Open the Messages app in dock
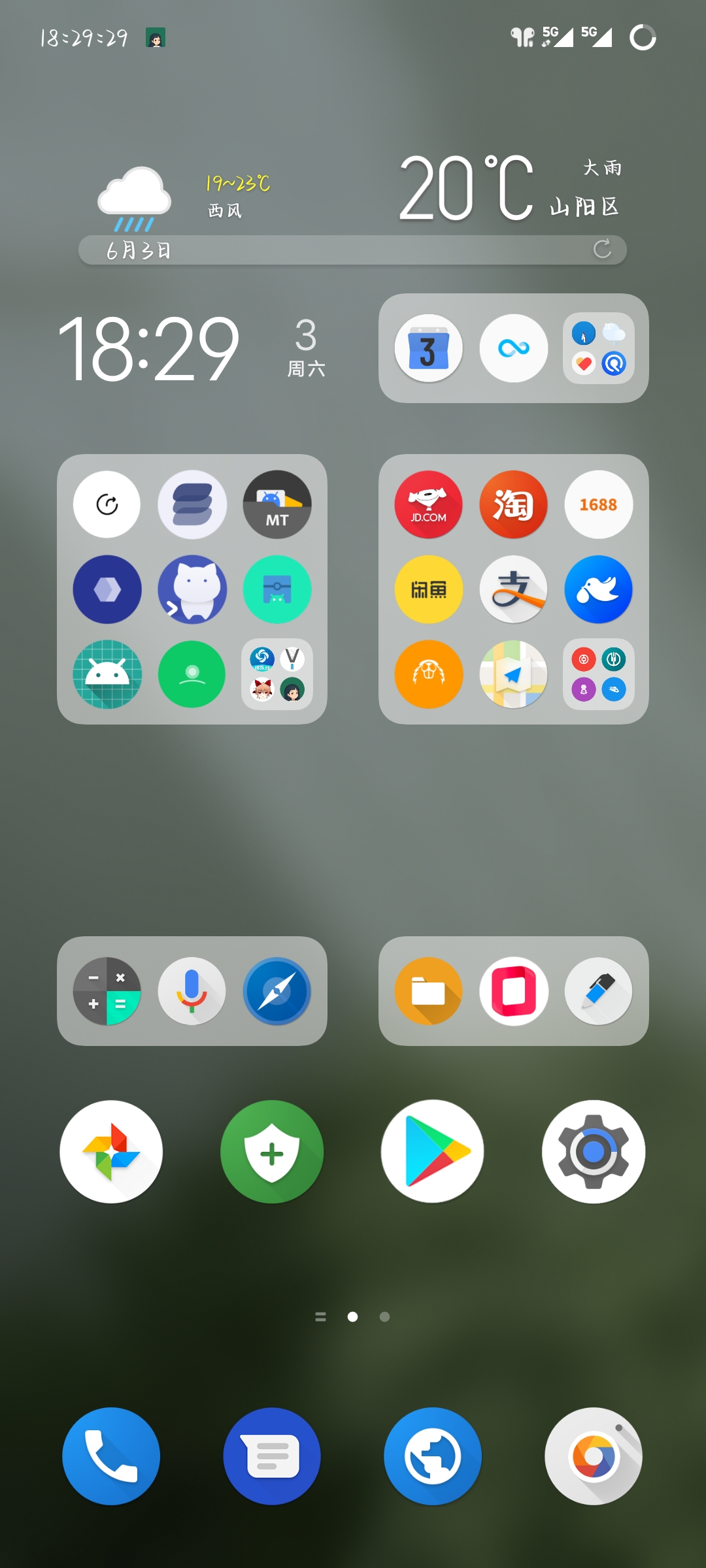This screenshot has height=1568, width=706. [x=272, y=1456]
